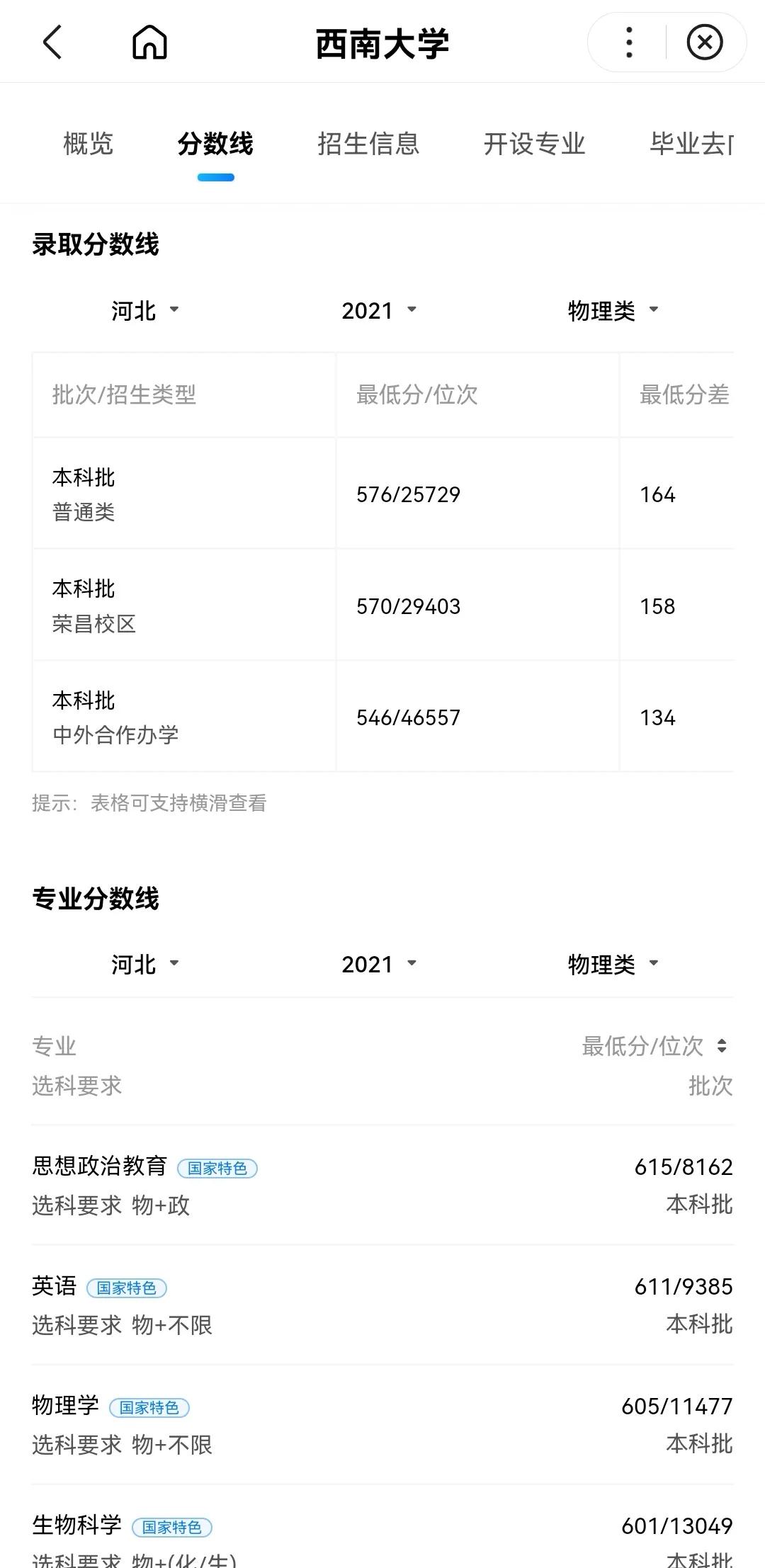Tap the 国家特色 badge beside 生物科学
Viewport: 765px width, 1568px height.
(x=171, y=1528)
